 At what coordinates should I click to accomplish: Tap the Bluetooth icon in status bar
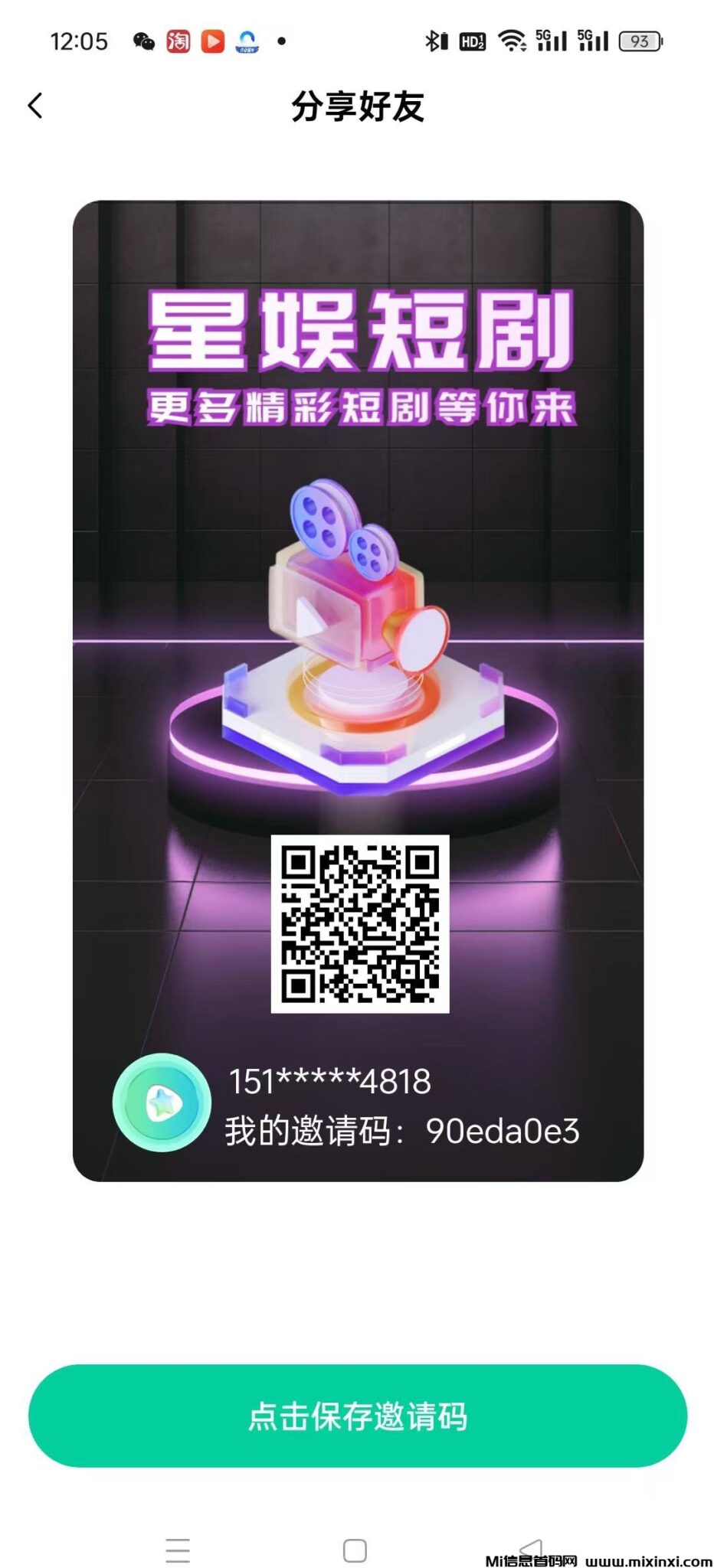pyautogui.click(x=437, y=42)
